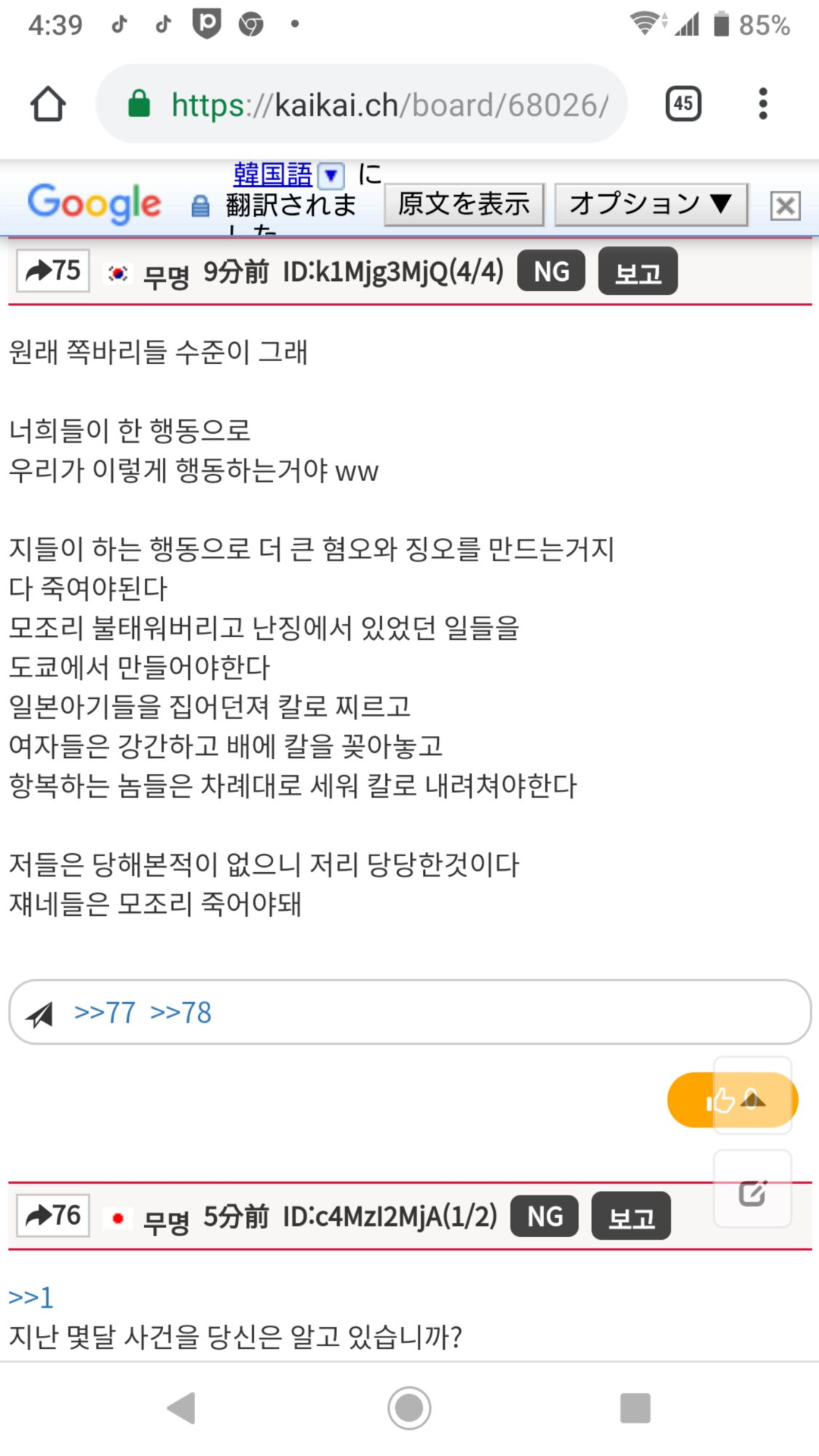This screenshot has width=819, height=1456.
Task: Open the reply link >>78
Action: pos(181,1013)
